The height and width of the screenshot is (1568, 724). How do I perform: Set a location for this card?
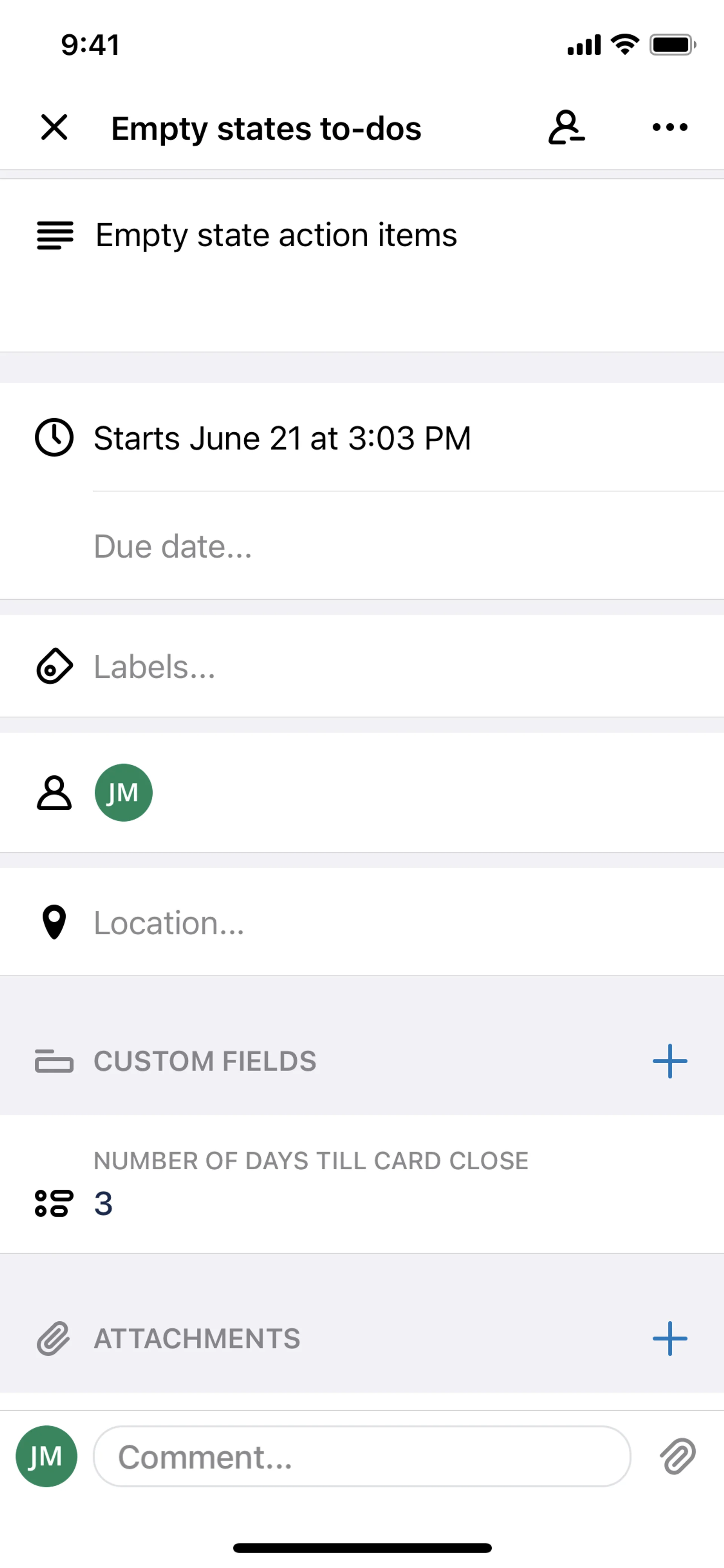point(169,923)
